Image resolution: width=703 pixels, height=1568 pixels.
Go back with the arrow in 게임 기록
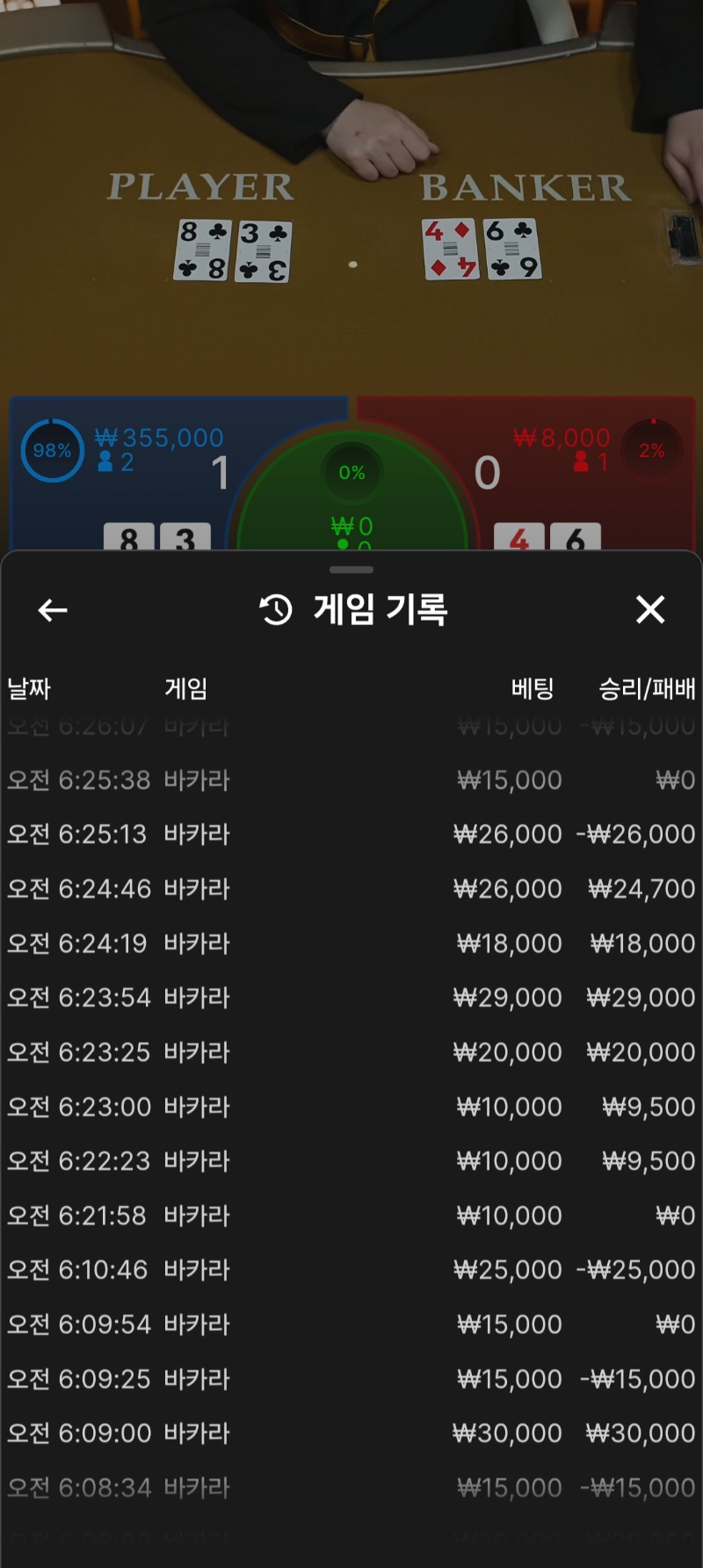point(53,610)
